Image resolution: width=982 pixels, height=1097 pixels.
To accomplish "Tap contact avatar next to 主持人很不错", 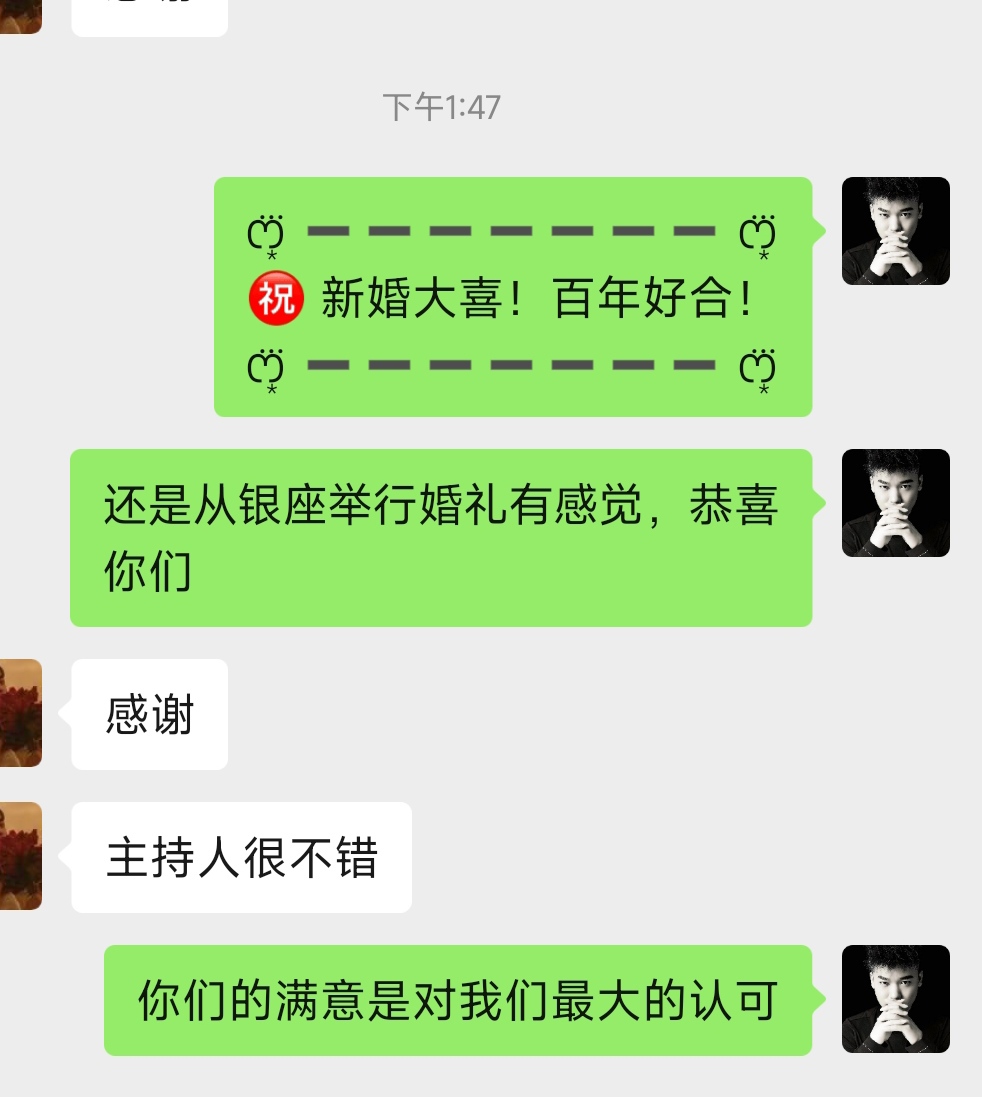I will (x=20, y=856).
